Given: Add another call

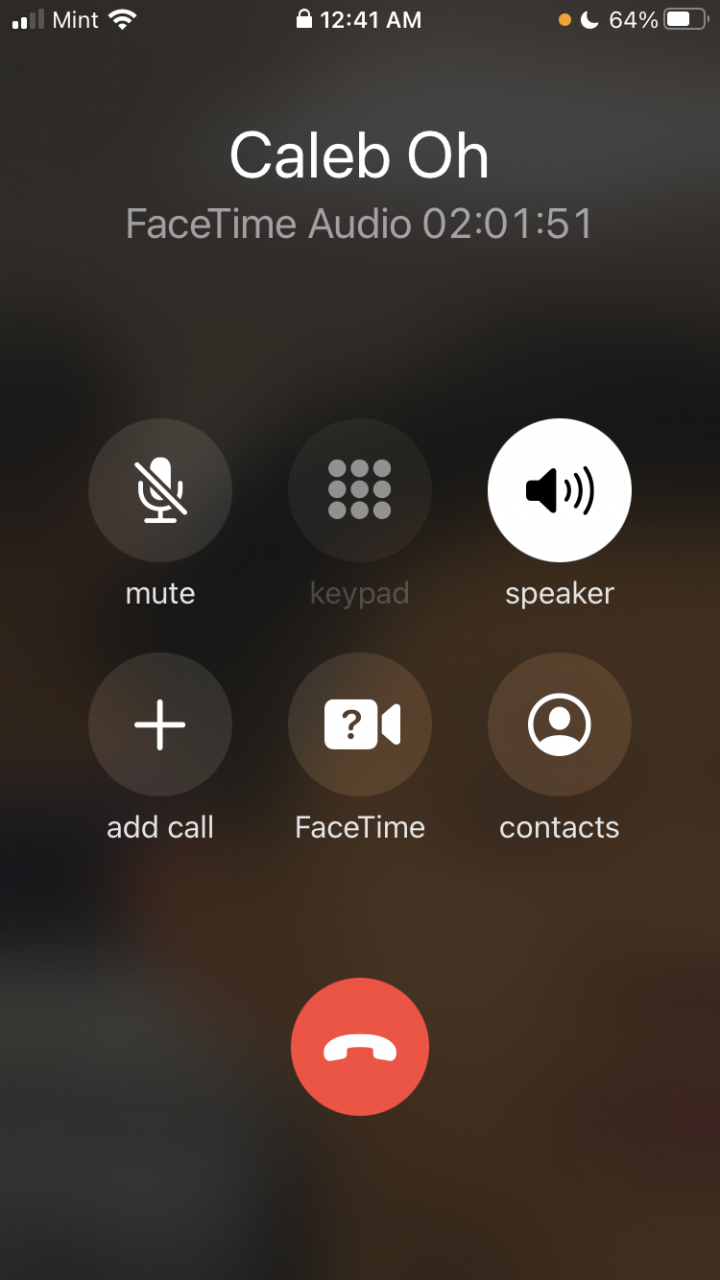Looking at the screenshot, I should tap(160, 724).
